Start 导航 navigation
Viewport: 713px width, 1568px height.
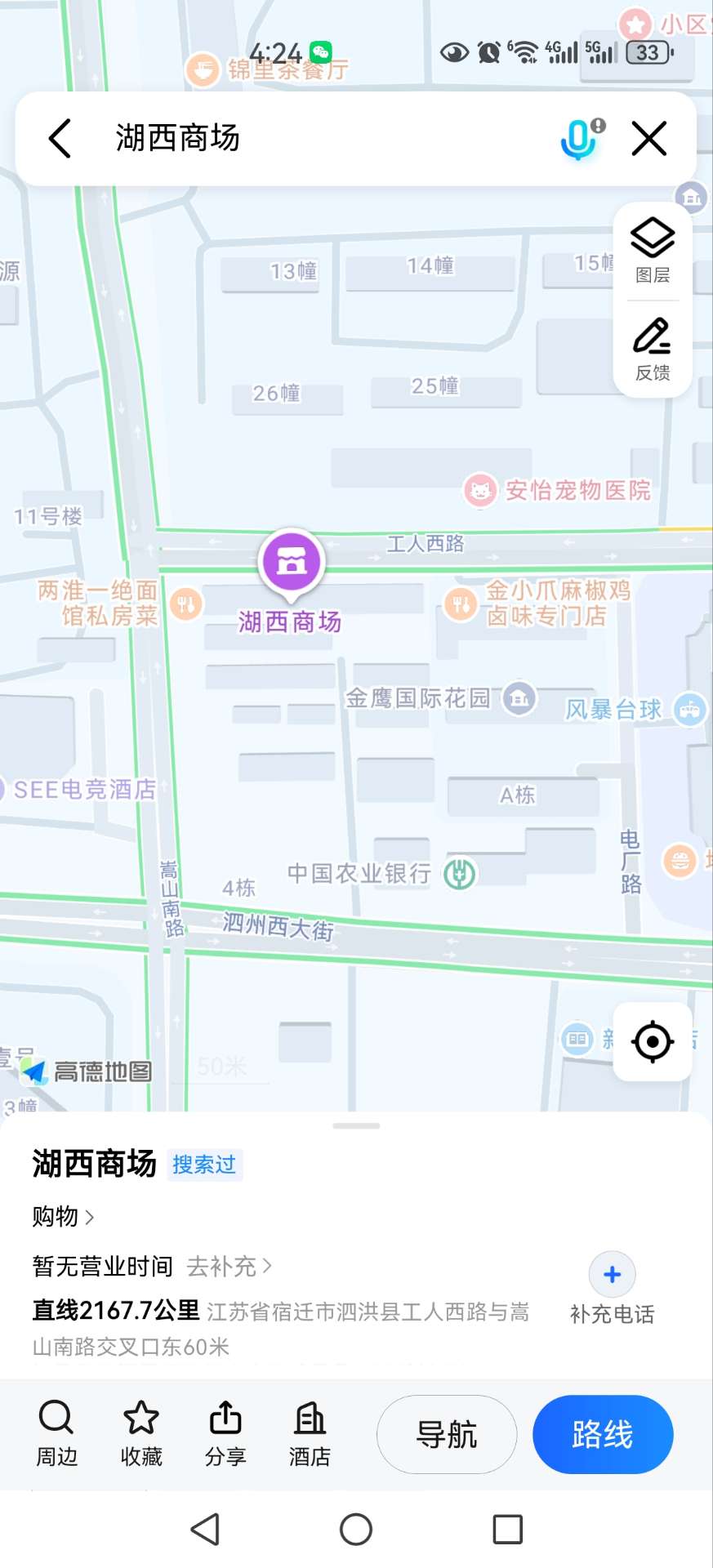pos(446,1434)
